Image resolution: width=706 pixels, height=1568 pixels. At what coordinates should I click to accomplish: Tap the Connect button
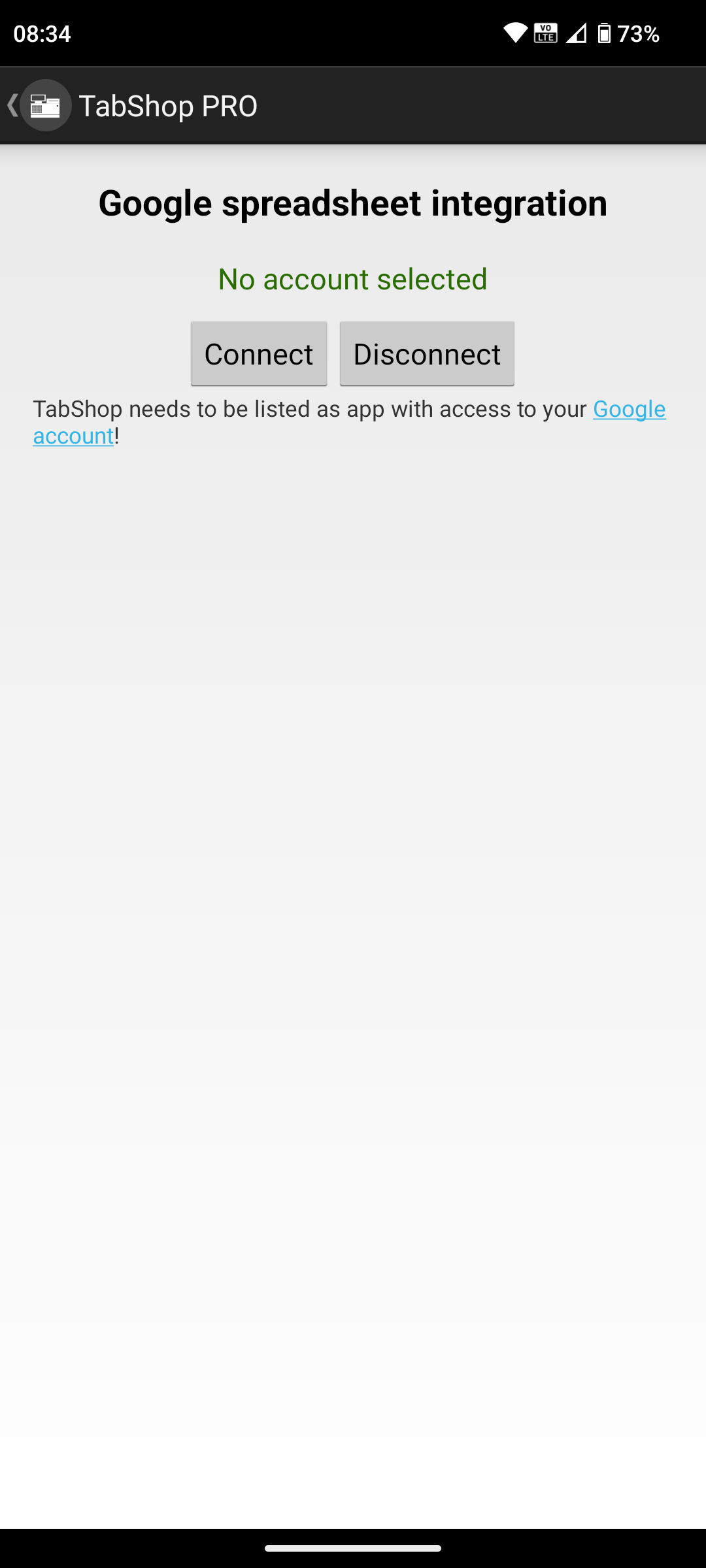(x=259, y=353)
